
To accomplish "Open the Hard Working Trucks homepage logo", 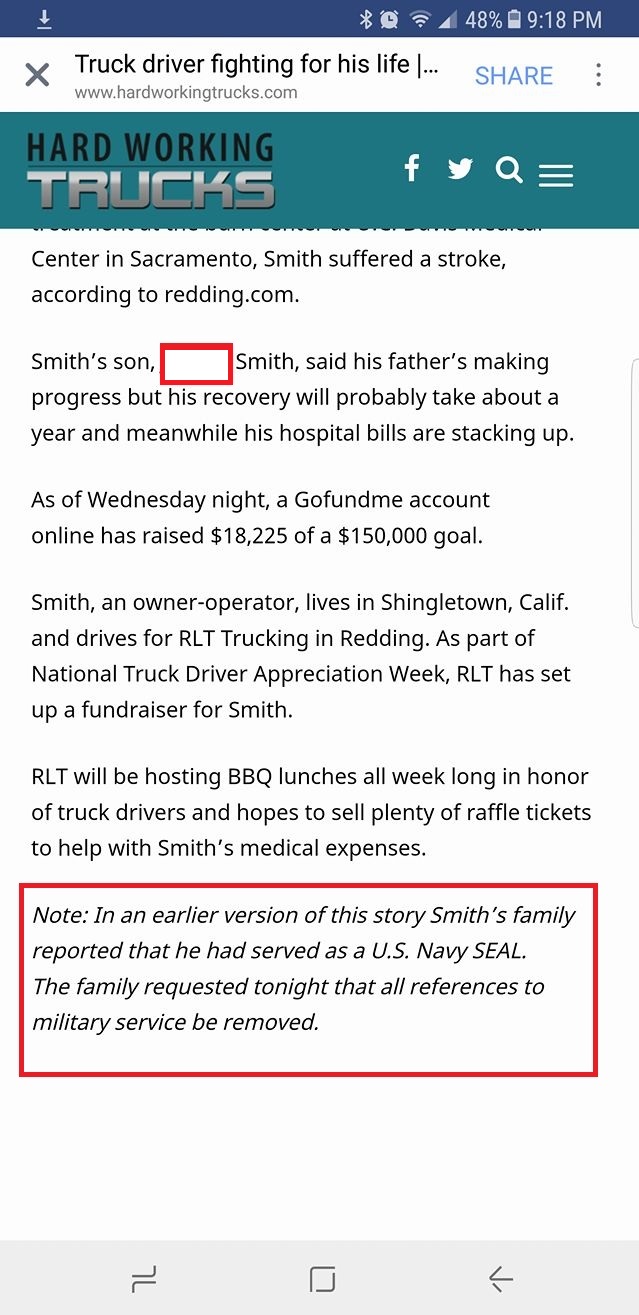I will 150,171.
